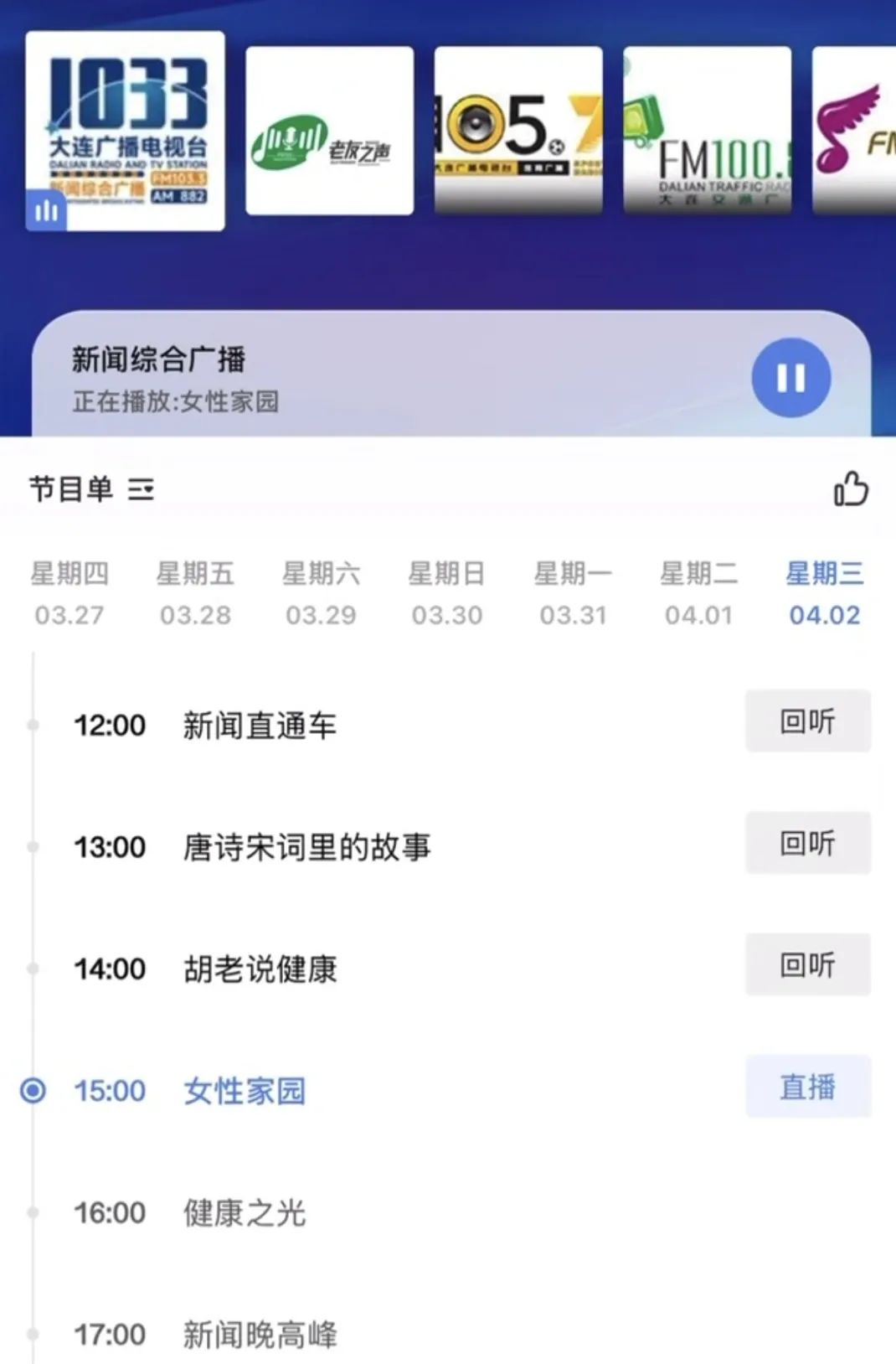Show 星期二 04.01 program list

click(698, 594)
